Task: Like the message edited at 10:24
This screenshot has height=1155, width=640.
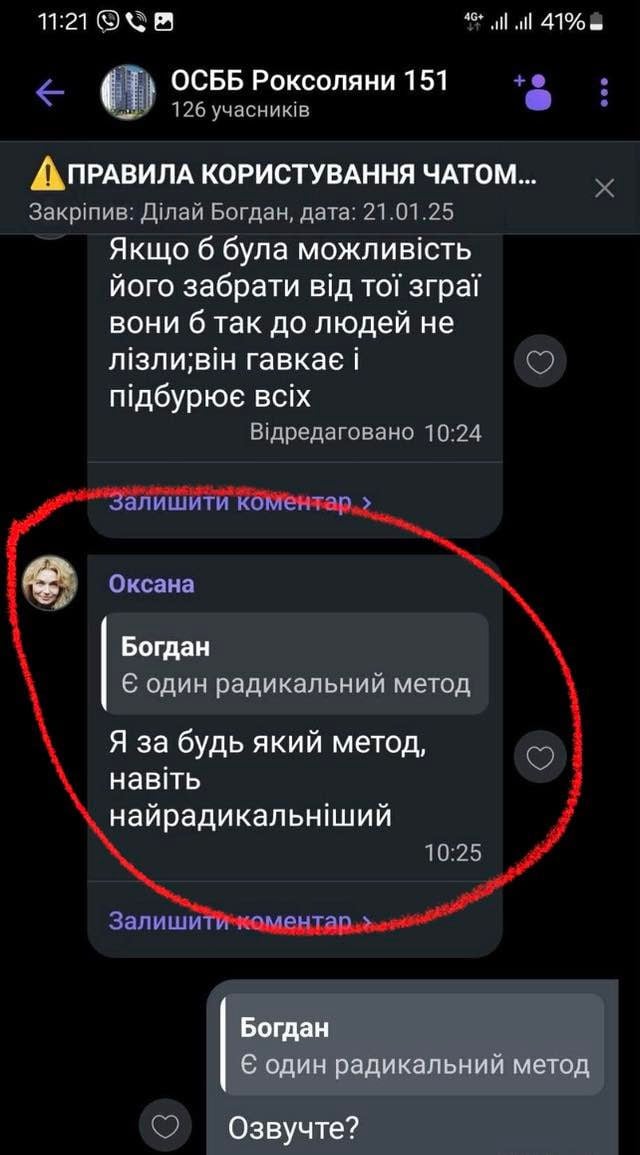Action: [x=540, y=362]
